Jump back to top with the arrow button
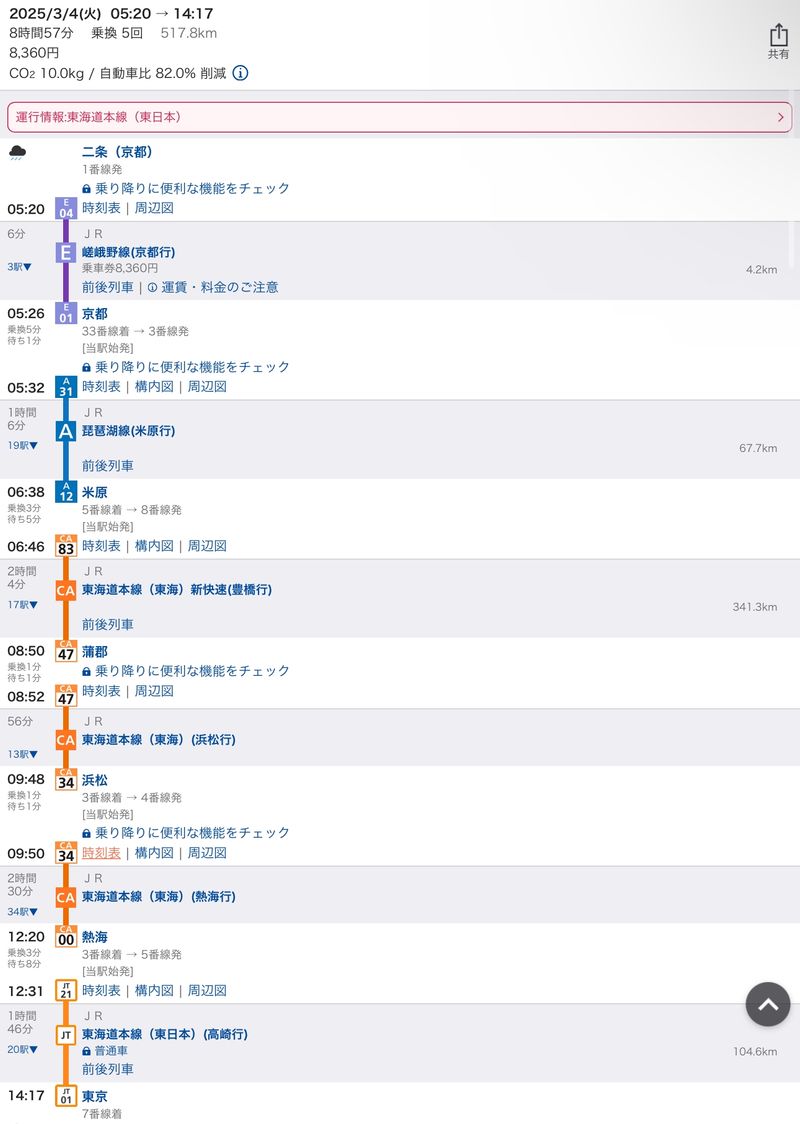 [767, 1004]
